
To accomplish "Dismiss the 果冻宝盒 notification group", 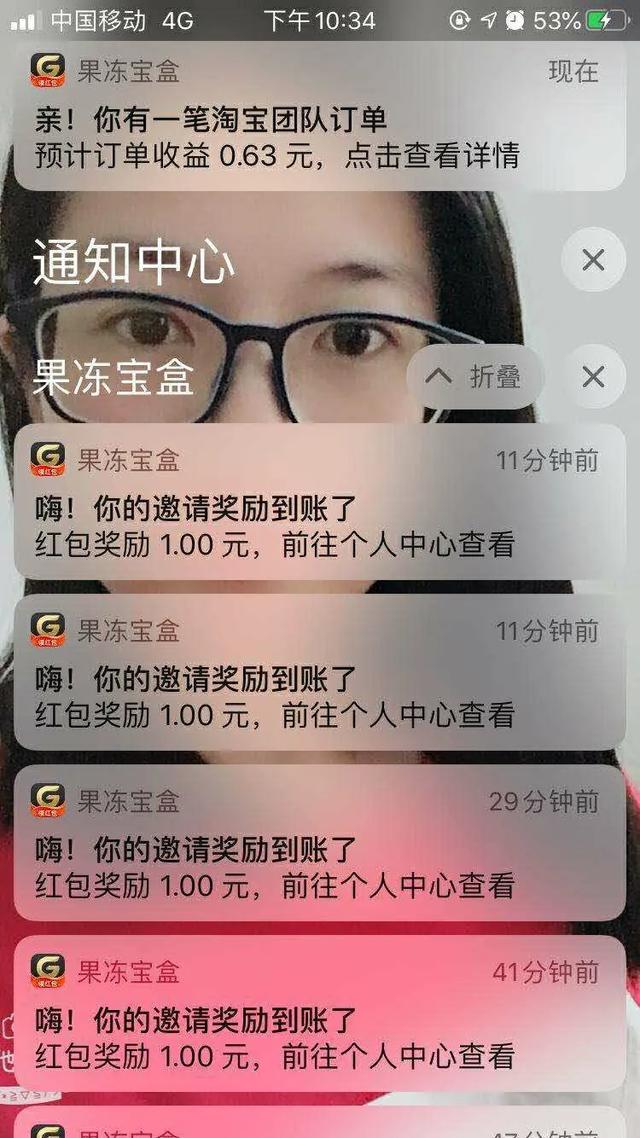I will click(x=593, y=377).
